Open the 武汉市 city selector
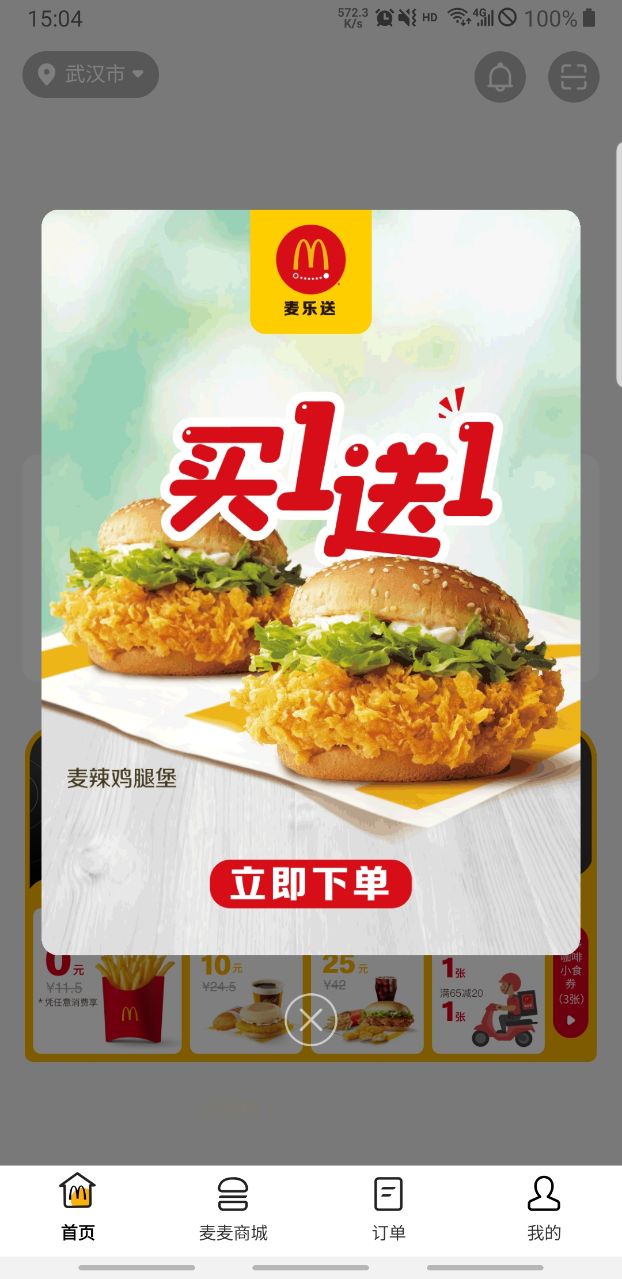The width and height of the screenshot is (622, 1279). 91,75
